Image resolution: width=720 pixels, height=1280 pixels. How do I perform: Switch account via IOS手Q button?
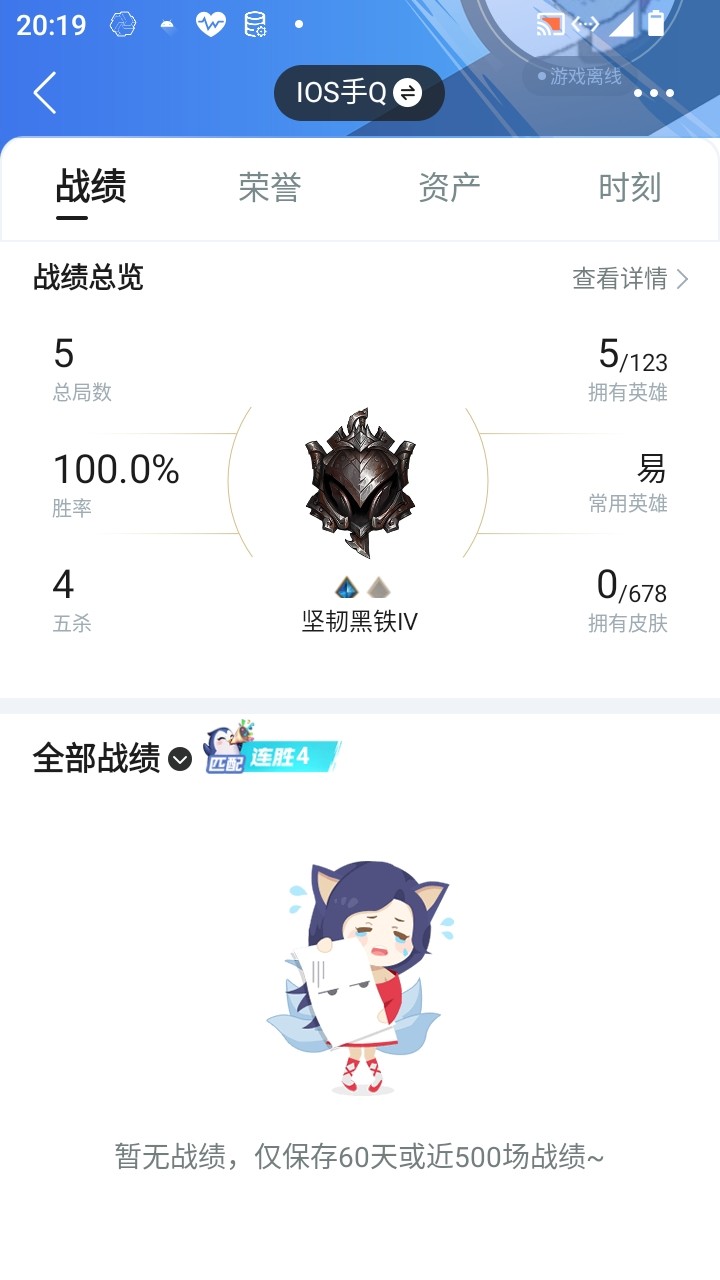[x=359, y=93]
